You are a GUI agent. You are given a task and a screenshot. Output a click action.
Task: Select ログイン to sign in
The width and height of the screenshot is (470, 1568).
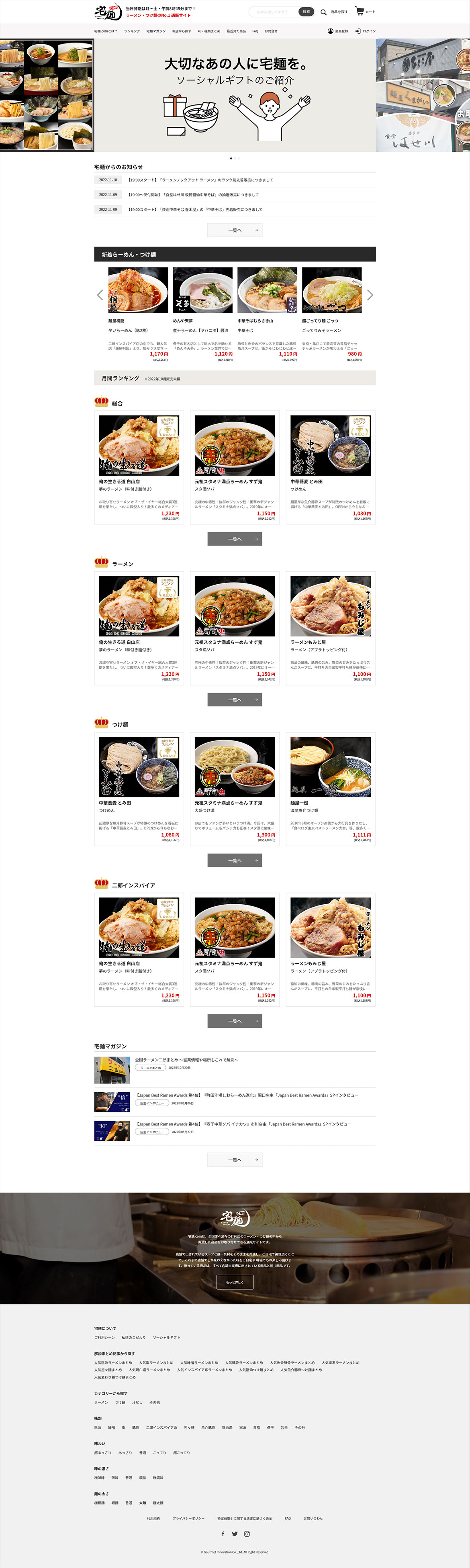pyautogui.click(x=365, y=31)
